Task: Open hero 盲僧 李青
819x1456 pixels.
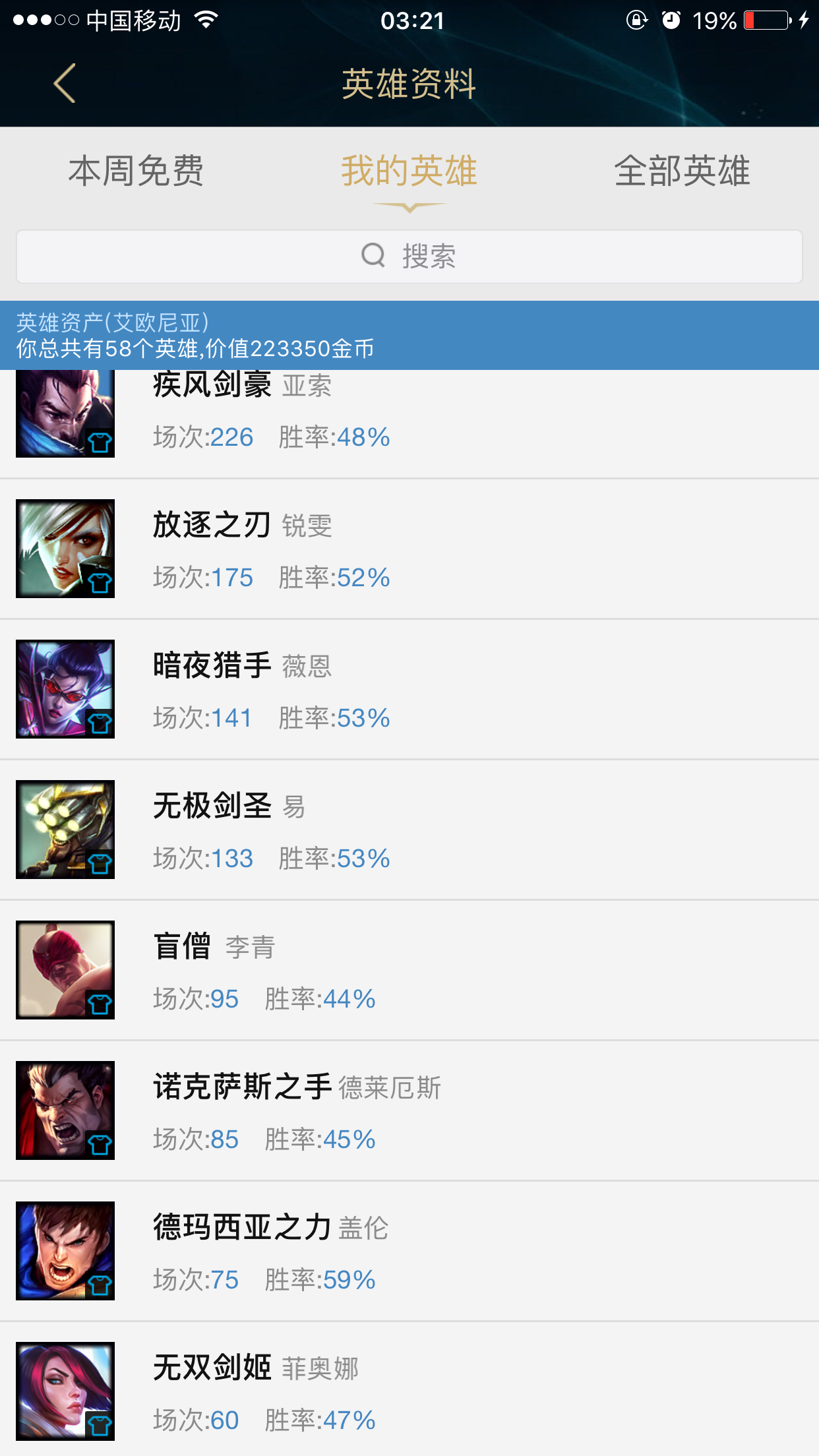Action: coord(409,970)
